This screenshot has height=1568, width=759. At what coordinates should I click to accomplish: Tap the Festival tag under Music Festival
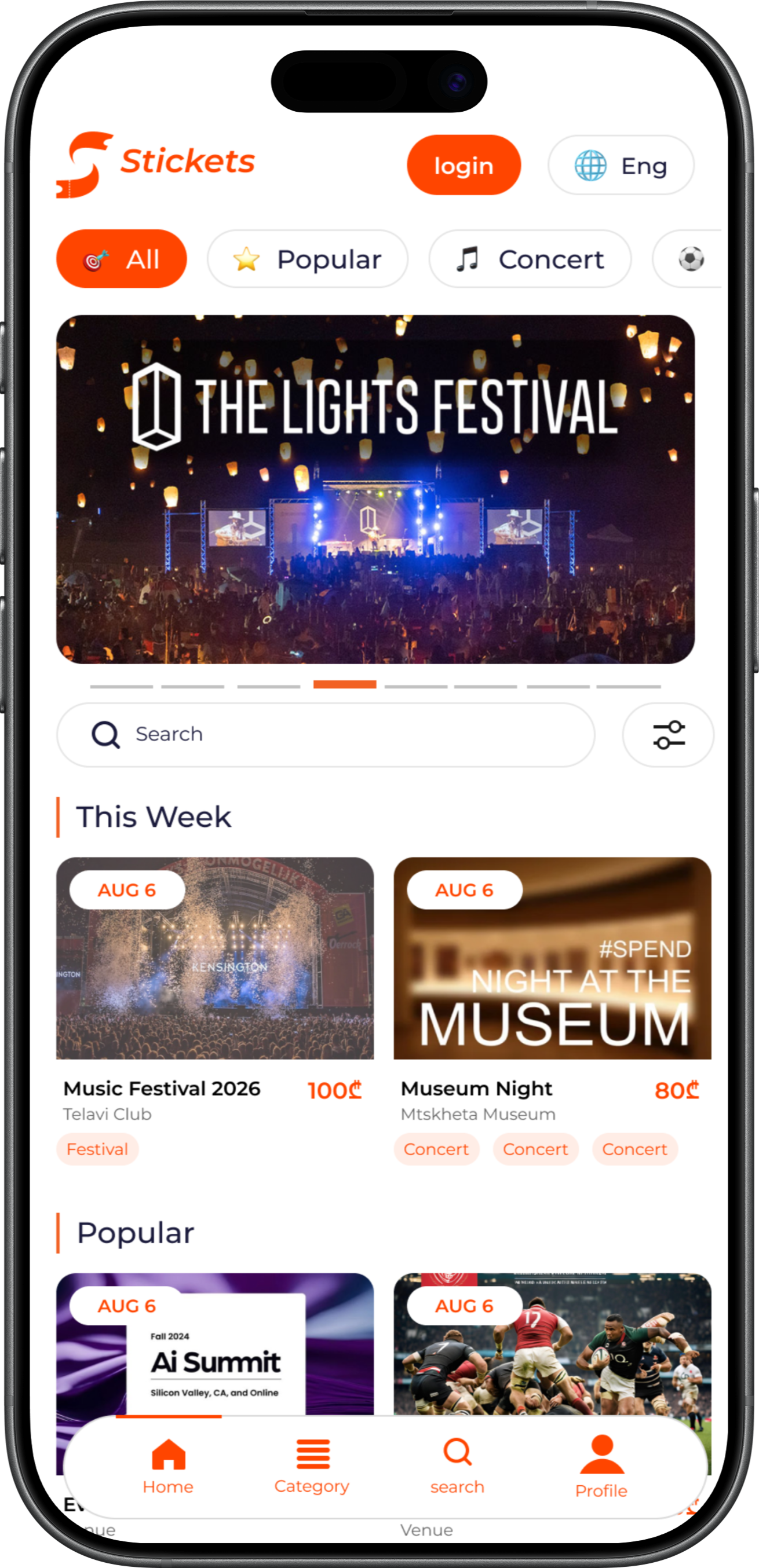[97, 1149]
